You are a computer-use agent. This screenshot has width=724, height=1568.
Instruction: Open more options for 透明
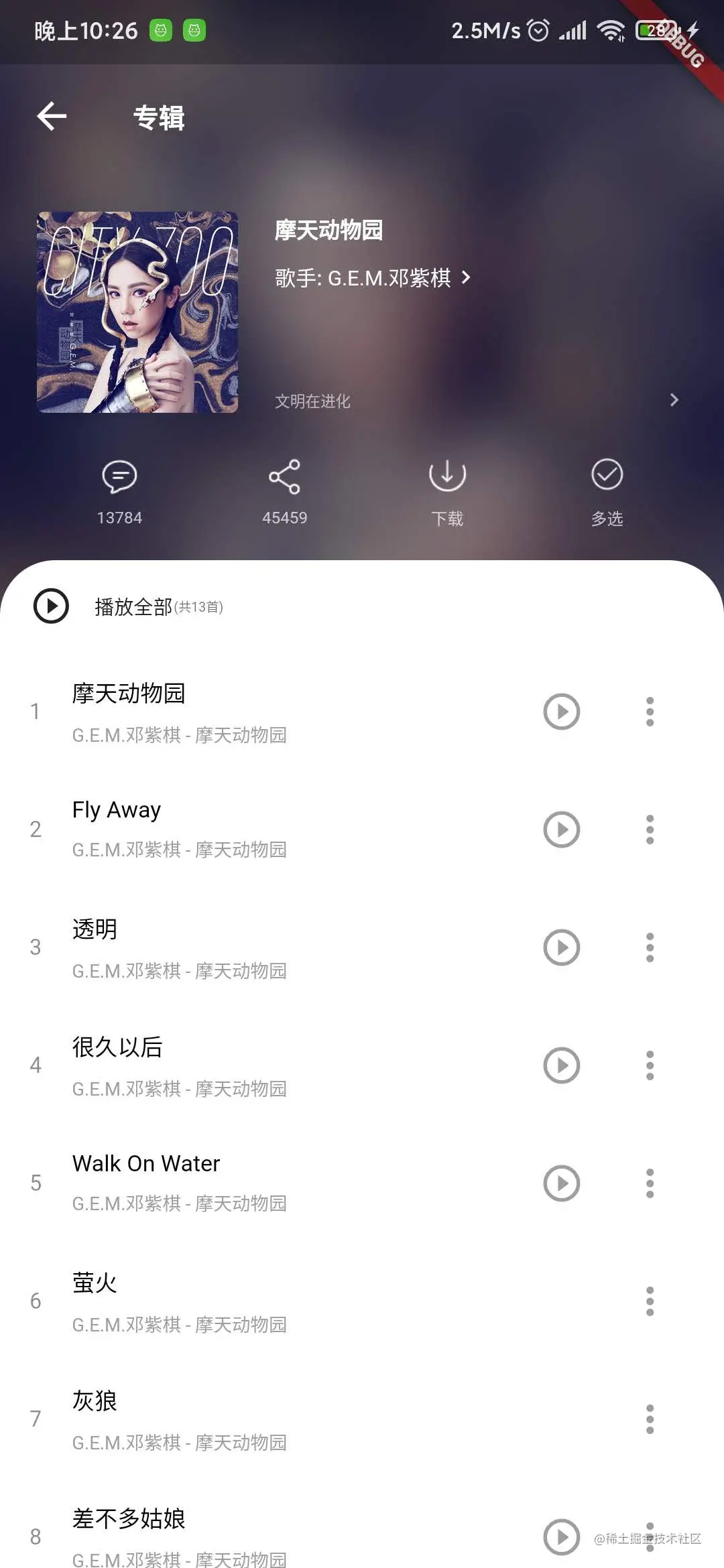tap(650, 948)
